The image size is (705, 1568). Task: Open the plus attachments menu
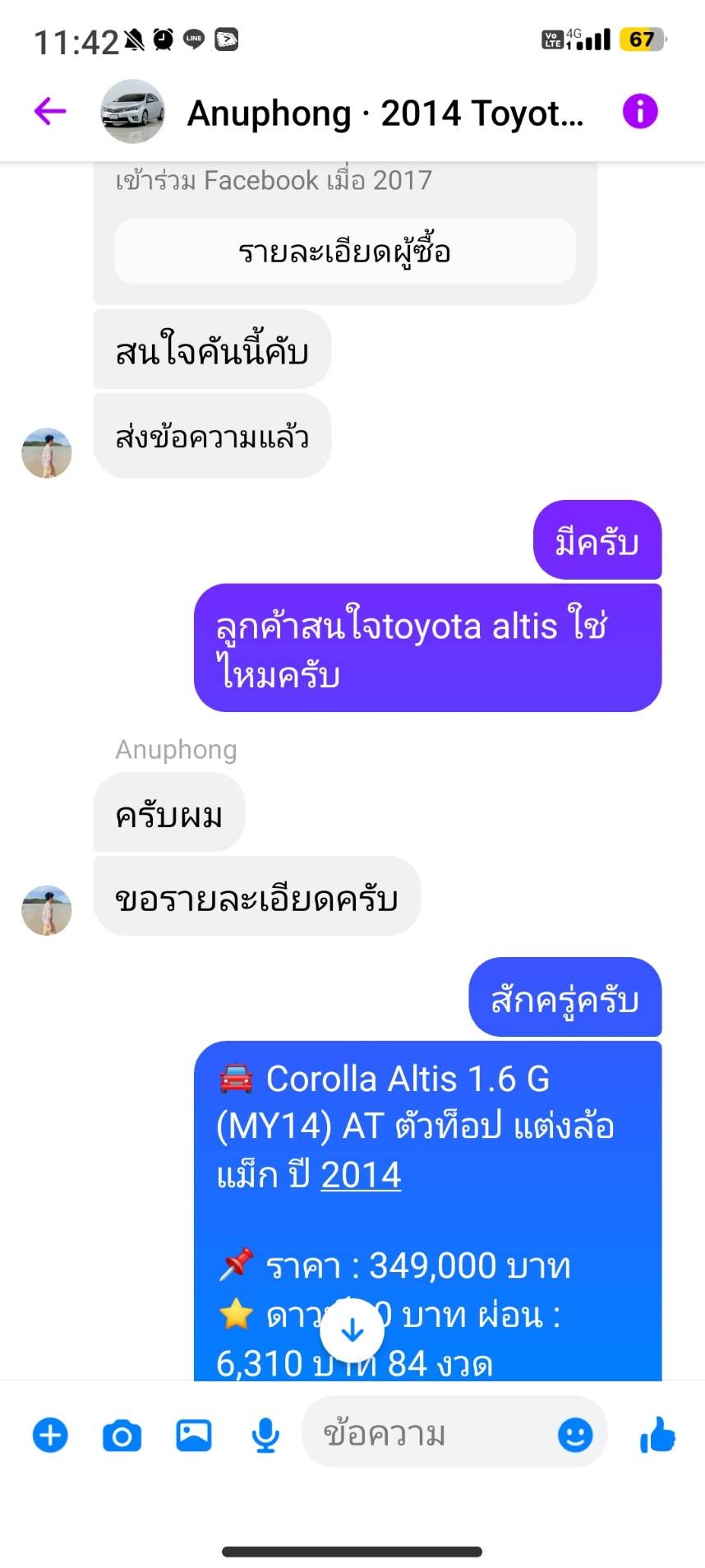point(50,1435)
